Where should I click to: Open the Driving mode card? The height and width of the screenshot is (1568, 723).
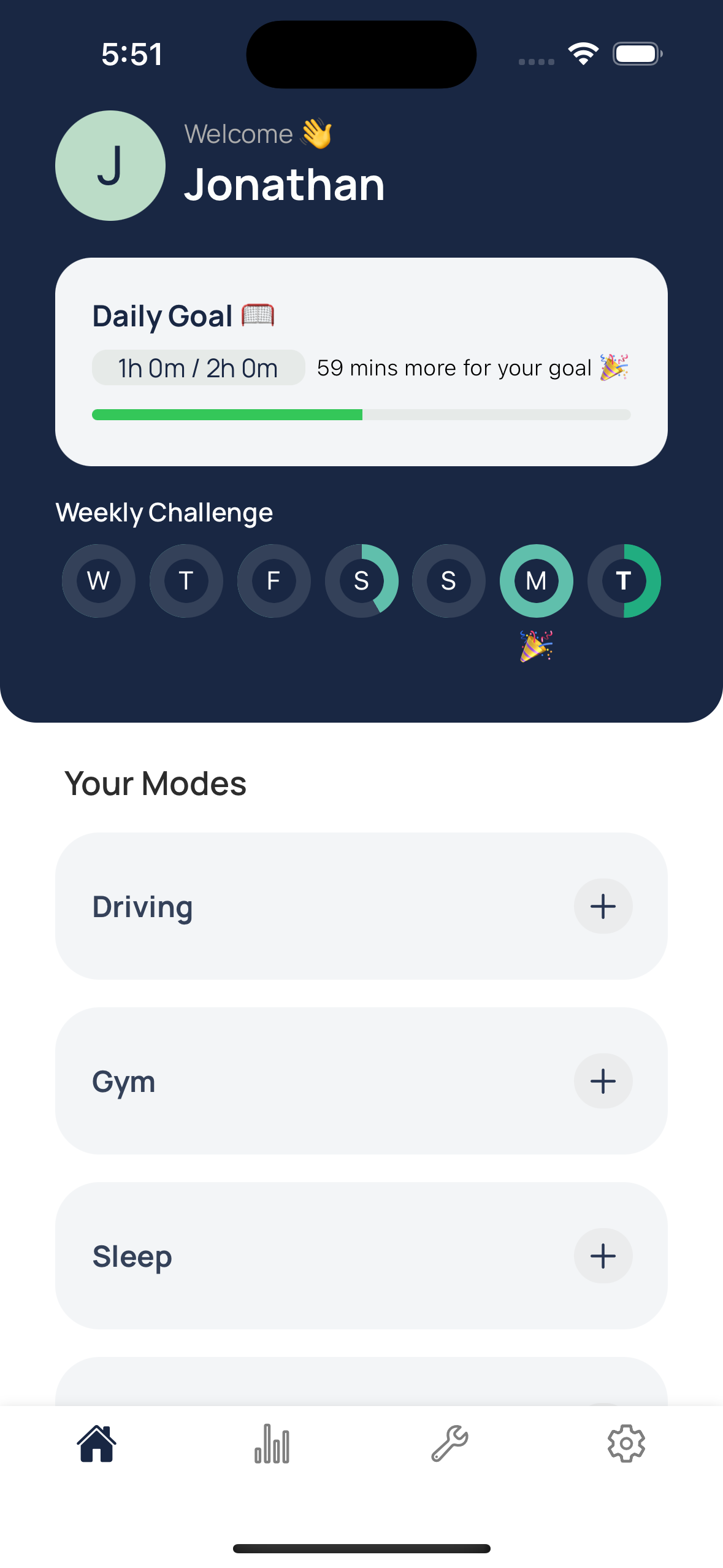click(307, 906)
